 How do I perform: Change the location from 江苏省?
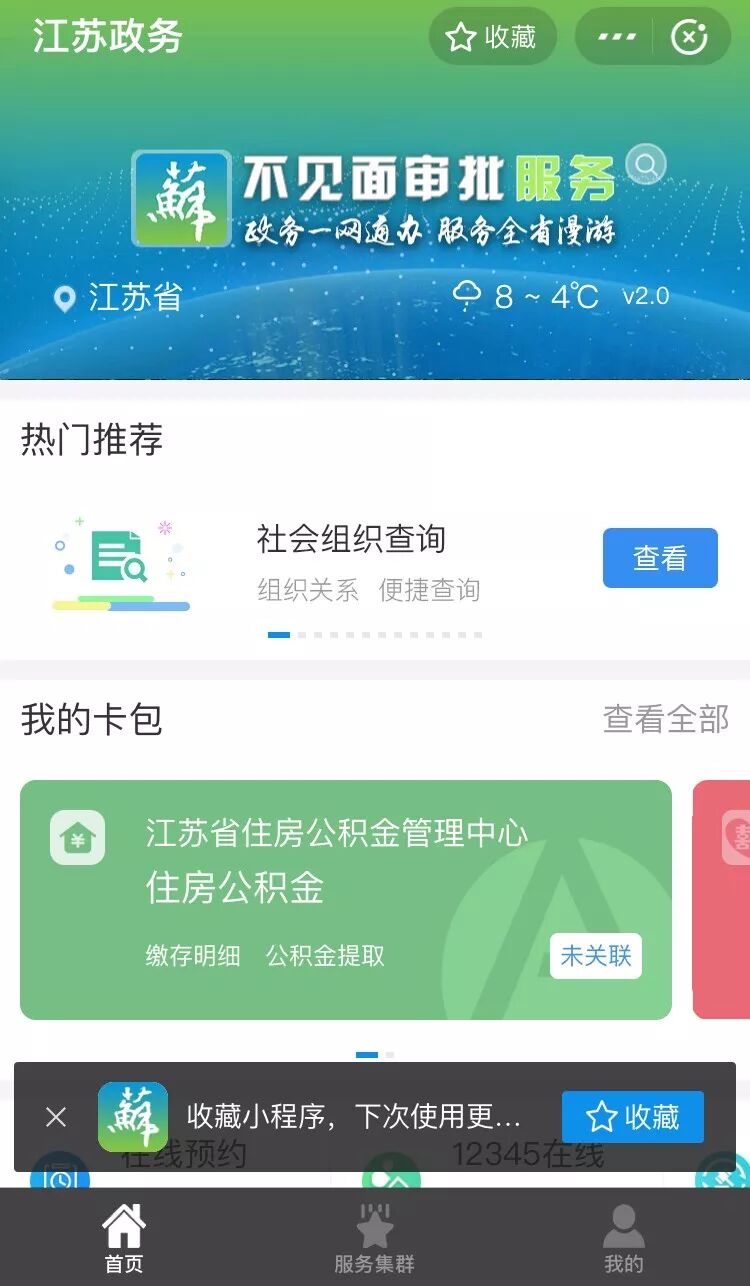point(118,297)
